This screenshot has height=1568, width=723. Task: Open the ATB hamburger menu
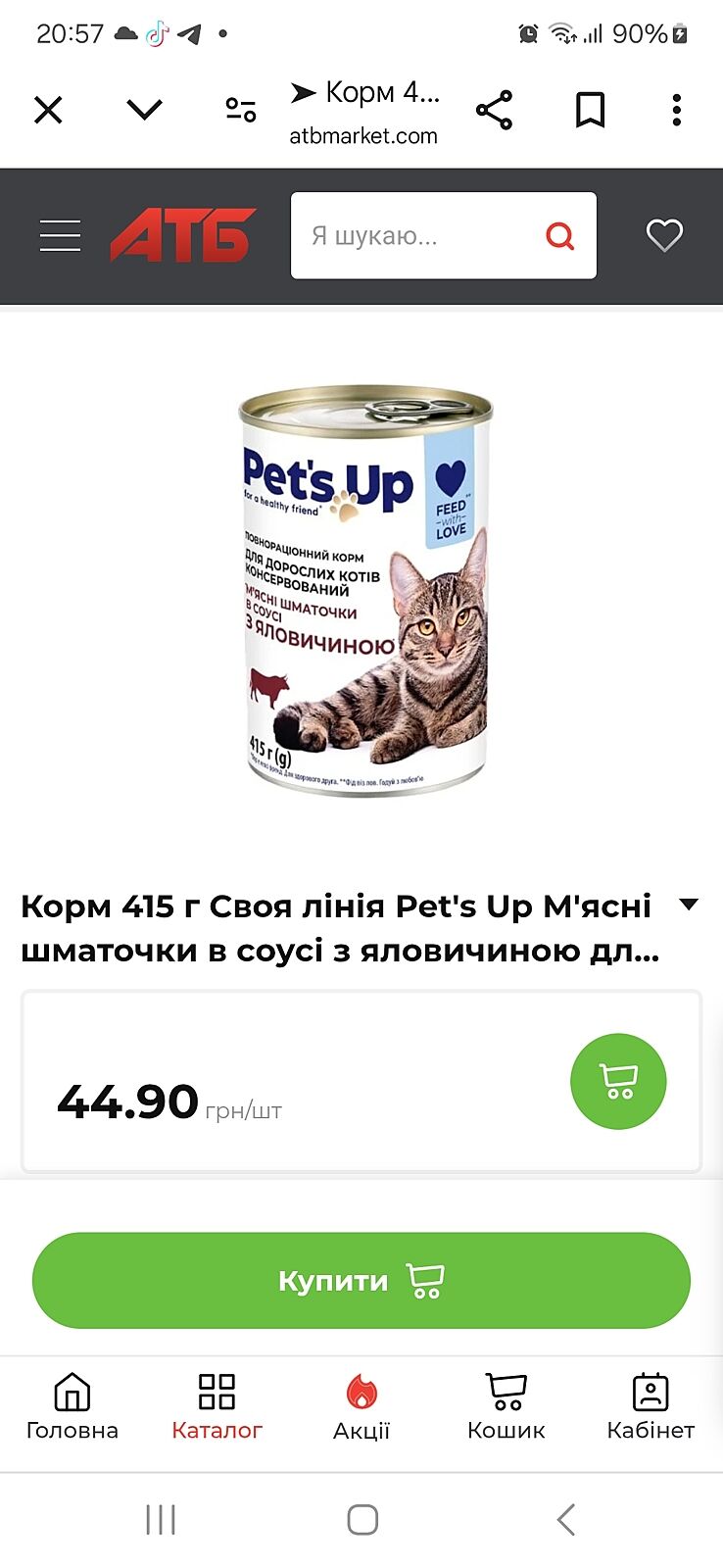(60, 236)
